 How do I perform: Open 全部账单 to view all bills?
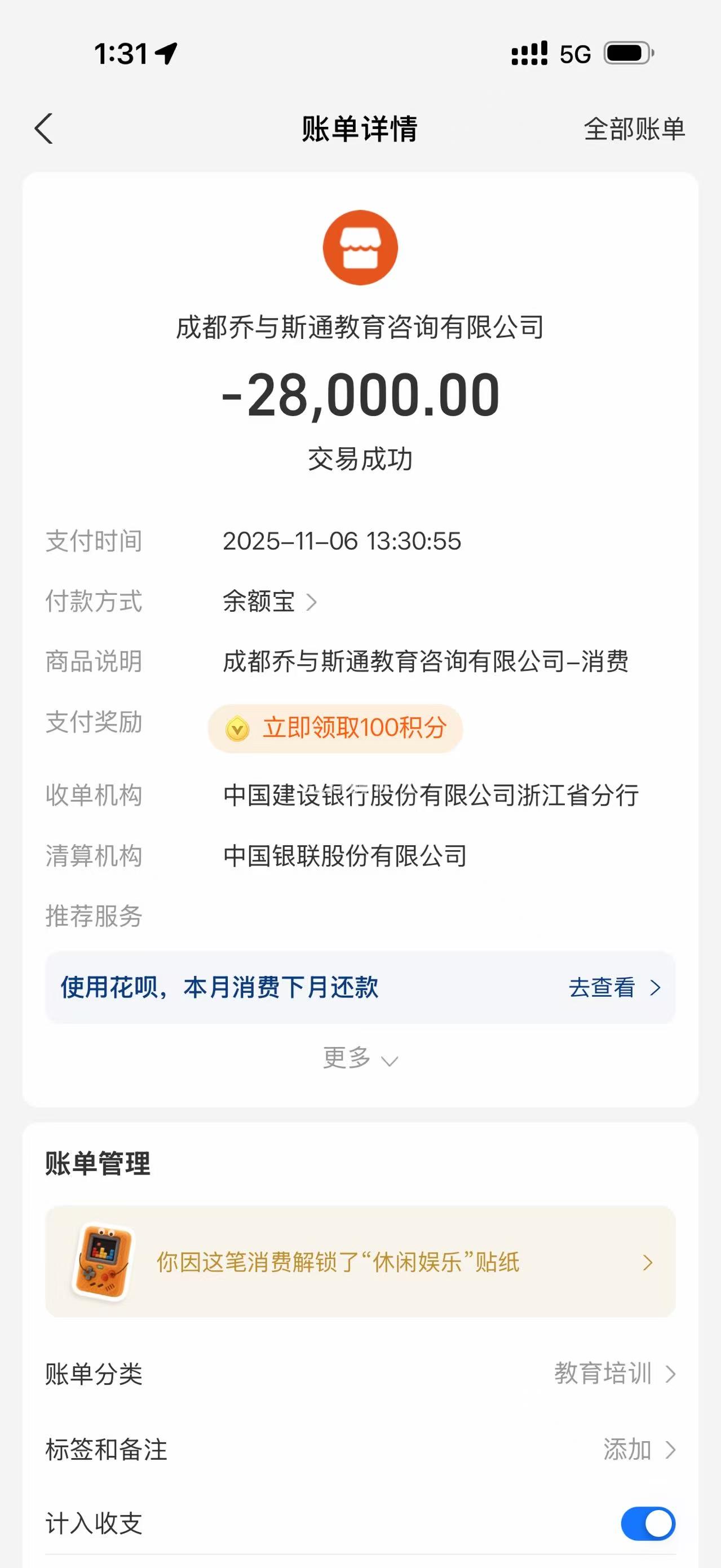click(x=634, y=129)
